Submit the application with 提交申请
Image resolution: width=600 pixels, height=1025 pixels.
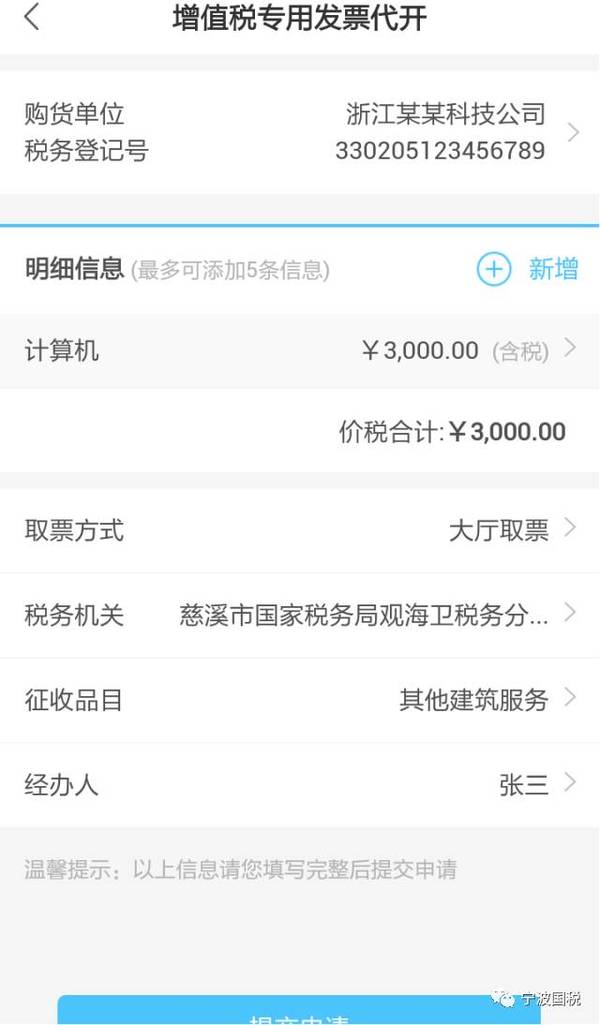click(x=298, y=1012)
